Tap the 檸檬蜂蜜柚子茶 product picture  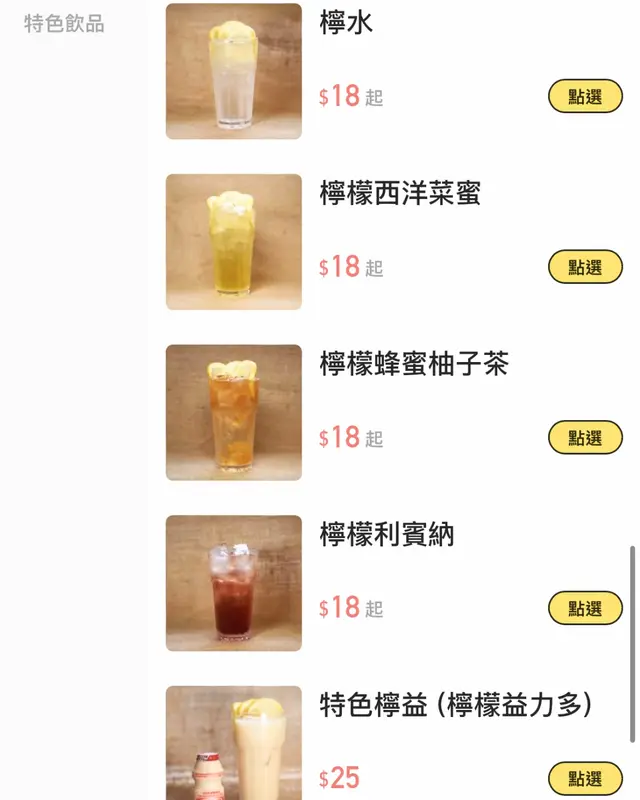[233, 412]
